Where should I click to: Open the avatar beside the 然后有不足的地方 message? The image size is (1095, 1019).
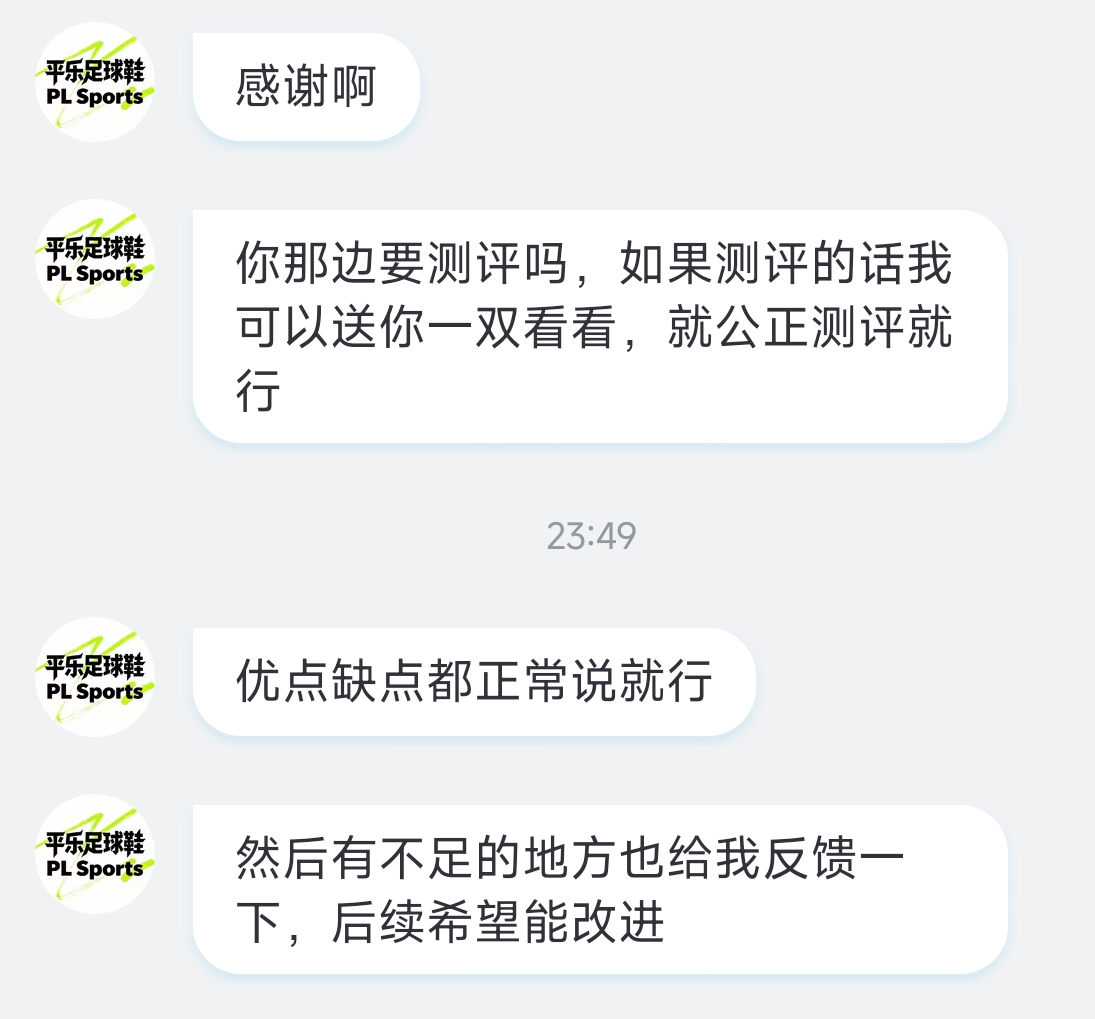coord(95,855)
